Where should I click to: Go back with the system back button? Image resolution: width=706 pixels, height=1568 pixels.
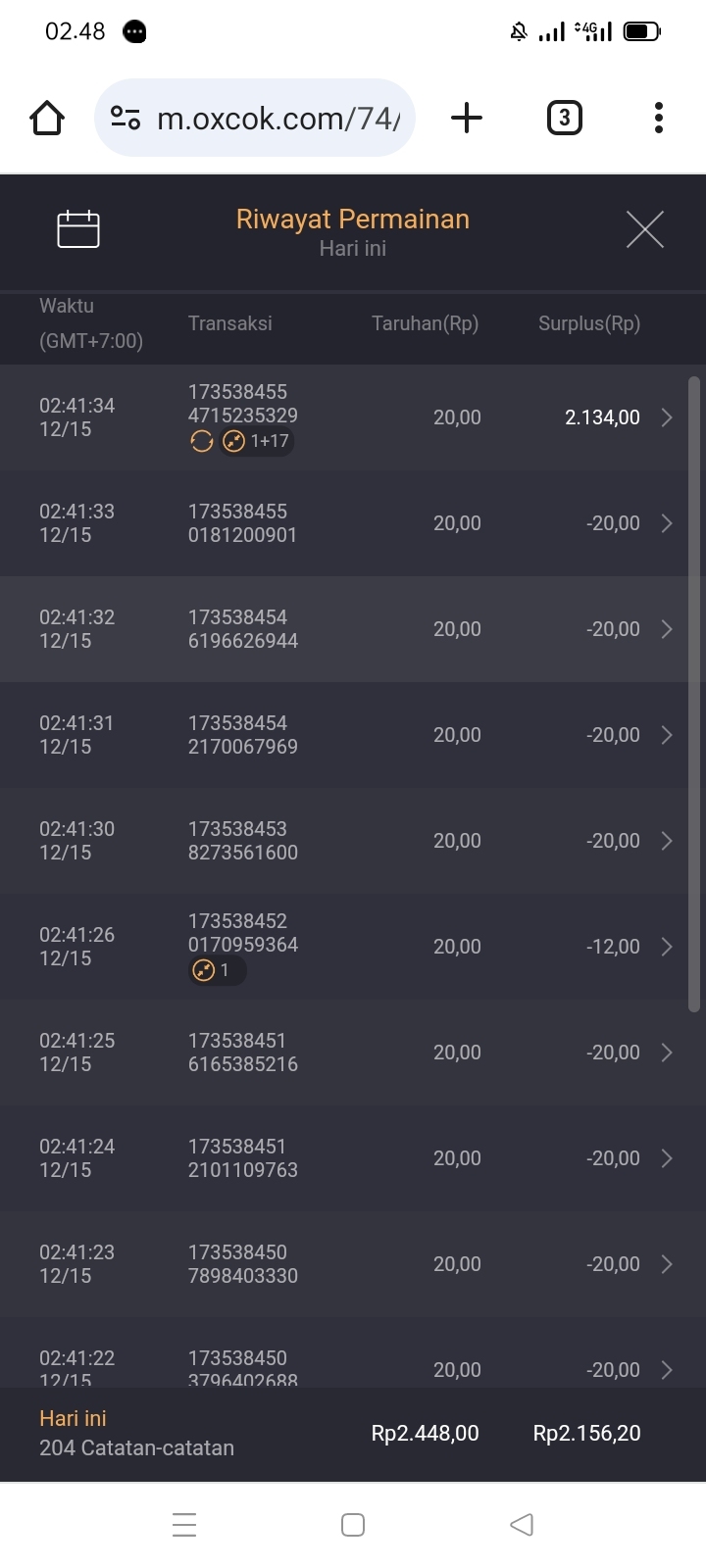[x=522, y=1525]
